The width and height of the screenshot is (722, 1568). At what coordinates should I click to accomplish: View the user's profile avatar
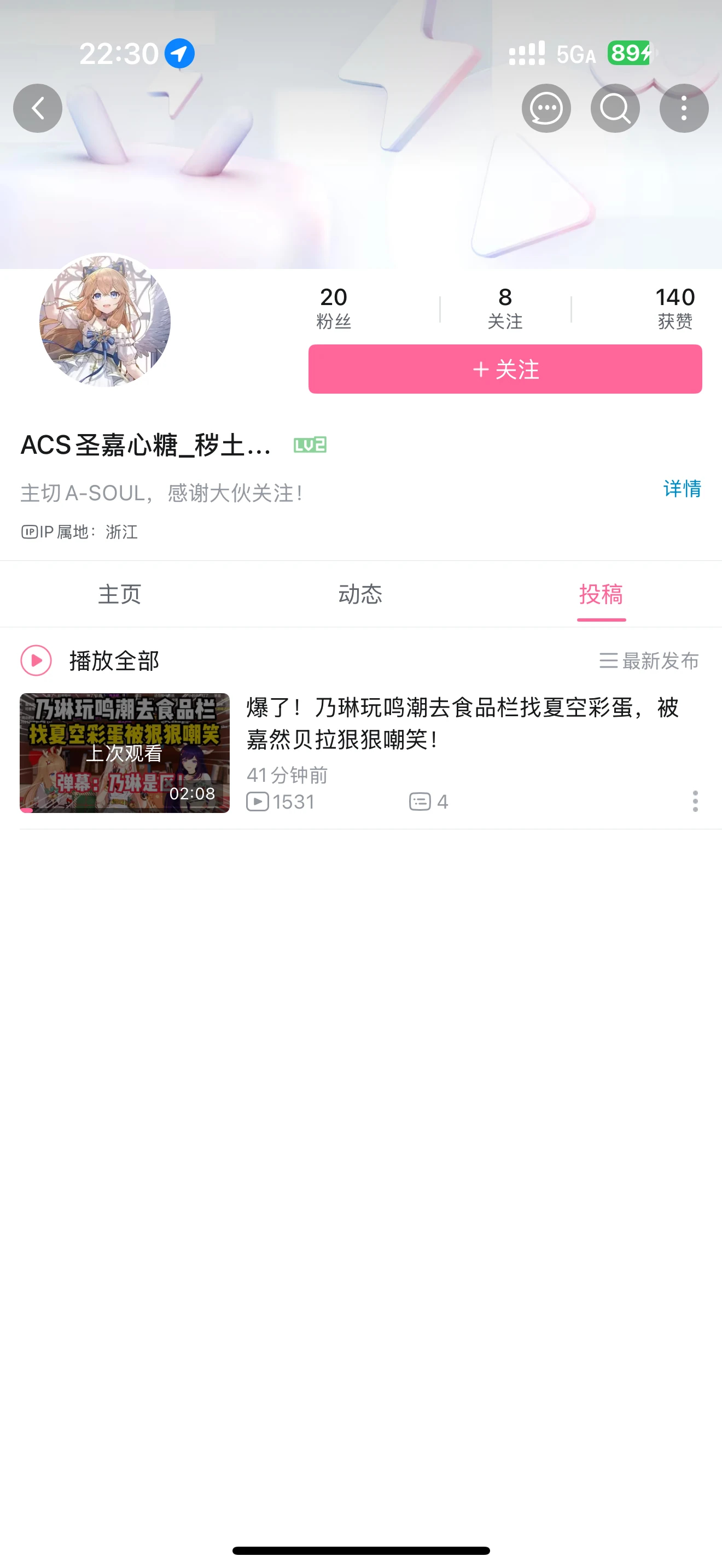104,321
